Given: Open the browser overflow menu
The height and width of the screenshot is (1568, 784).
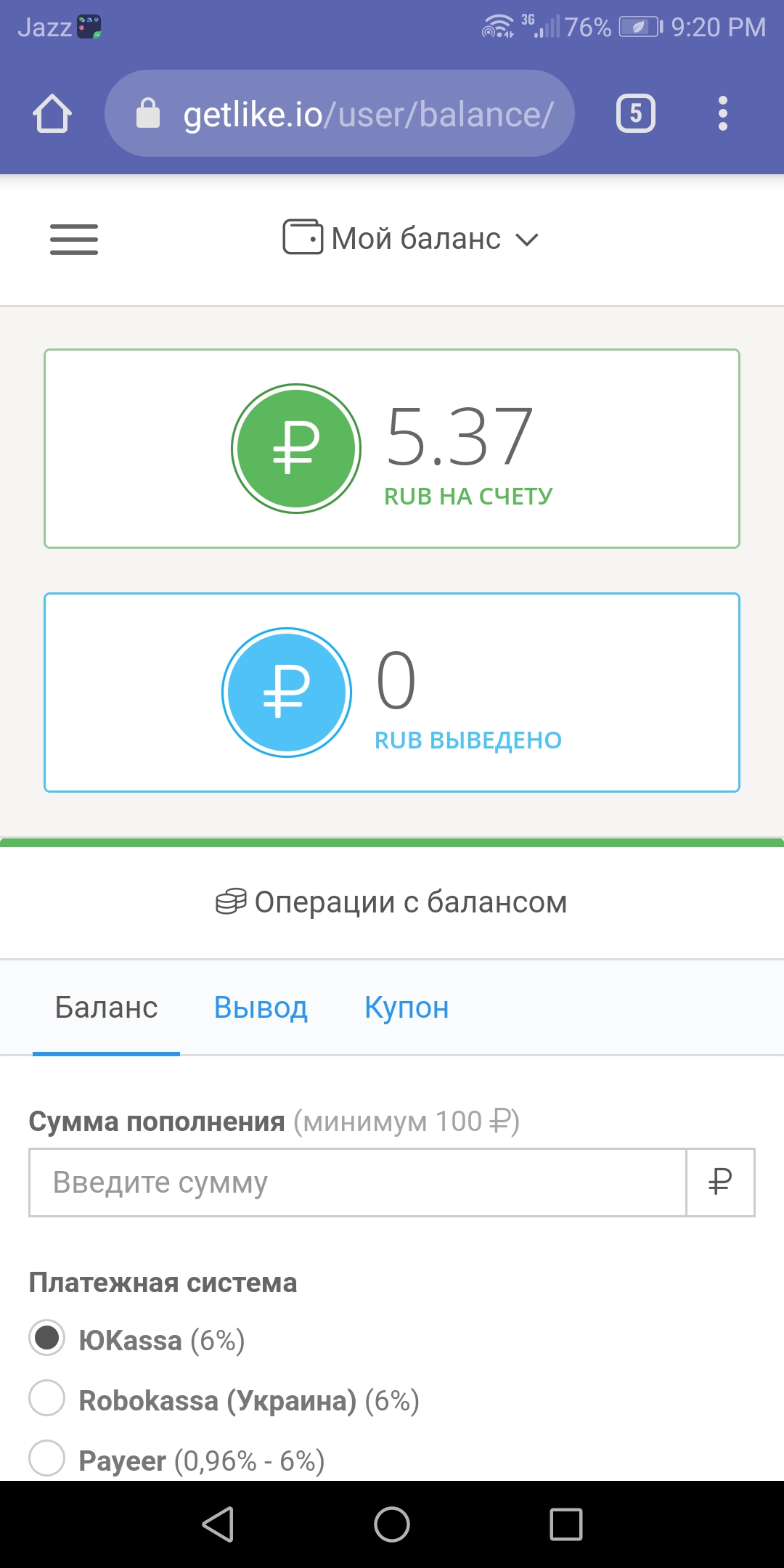Looking at the screenshot, I should click(x=722, y=114).
